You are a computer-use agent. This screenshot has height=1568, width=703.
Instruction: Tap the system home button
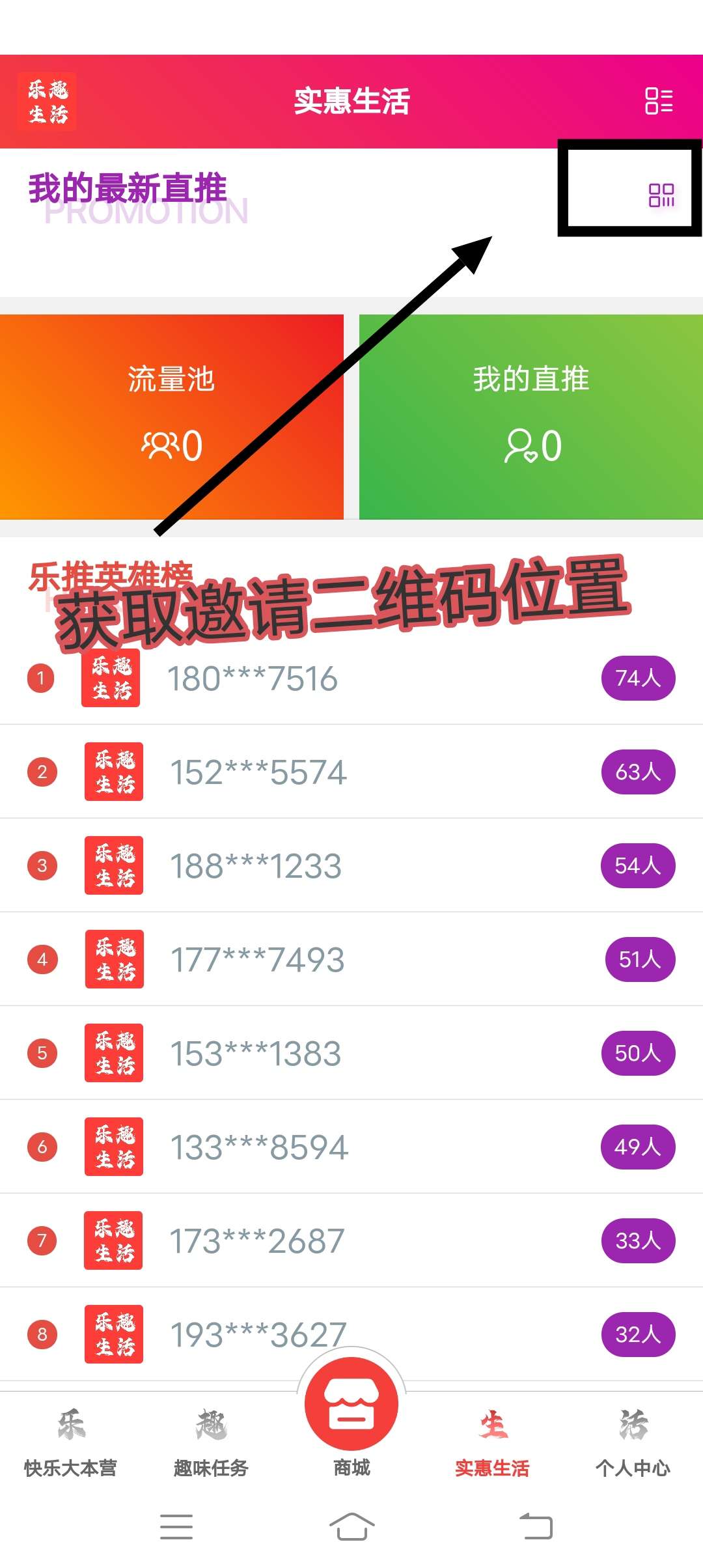click(x=351, y=1526)
